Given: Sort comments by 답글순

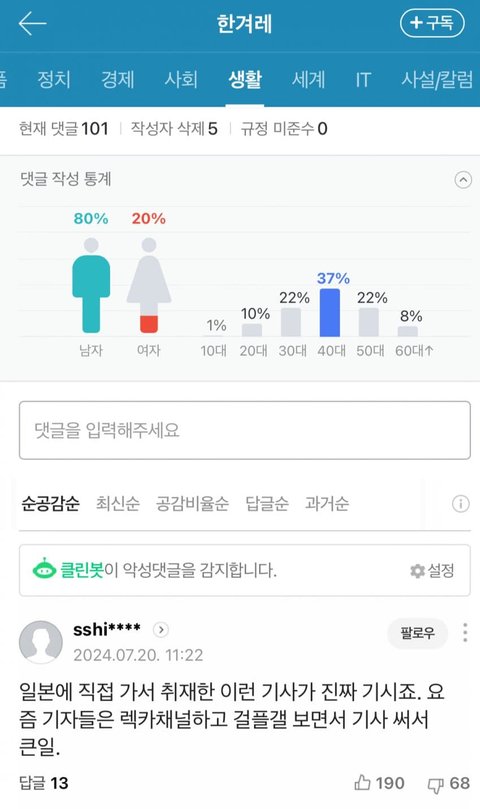Looking at the screenshot, I should click(267, 503).
